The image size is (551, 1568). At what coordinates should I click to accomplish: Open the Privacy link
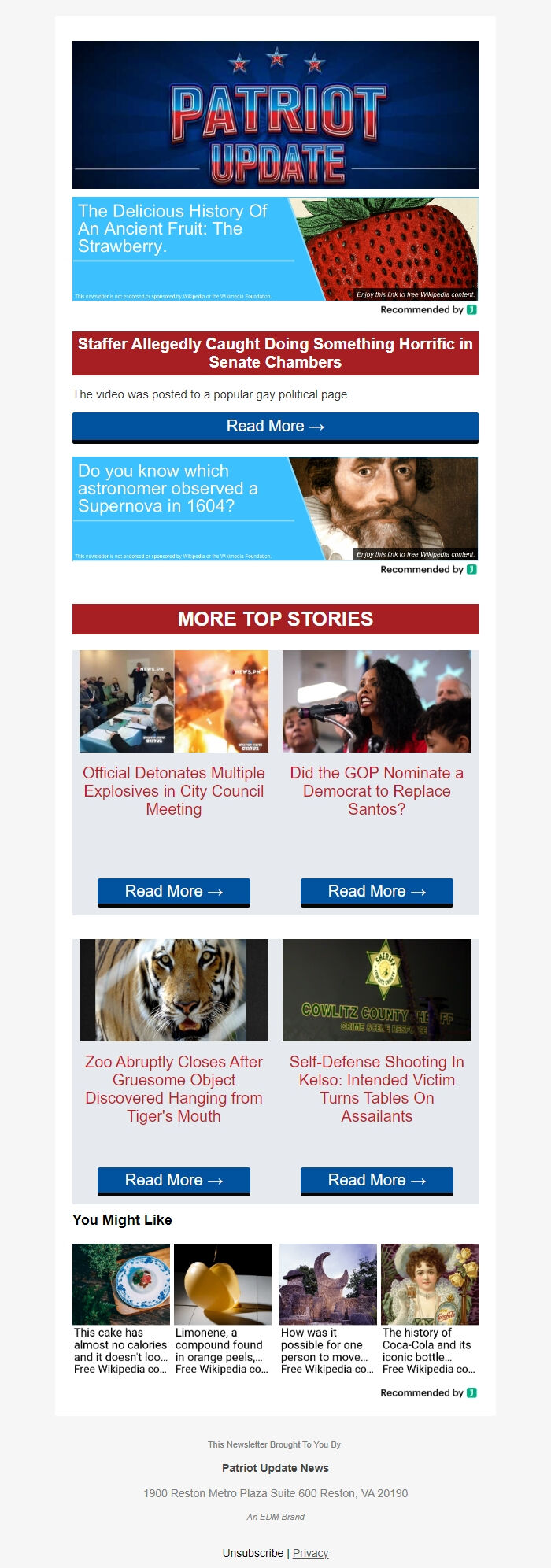click(310, 1553)
